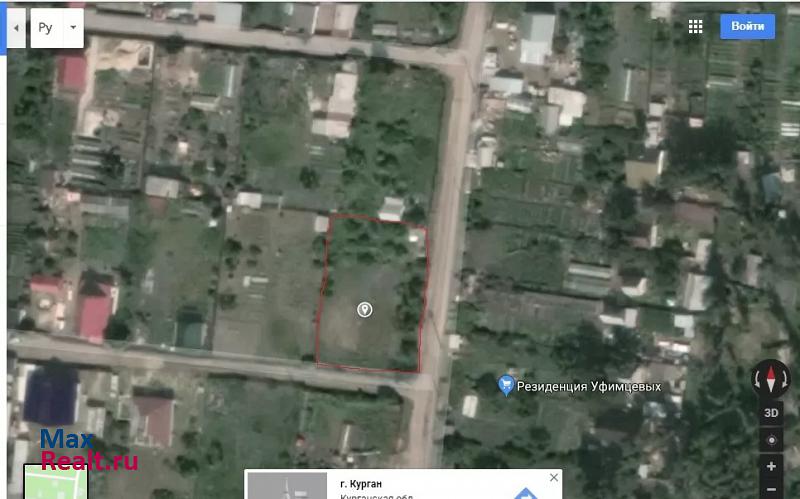Tap the Войти sign-in button

(x=747, y=26)
